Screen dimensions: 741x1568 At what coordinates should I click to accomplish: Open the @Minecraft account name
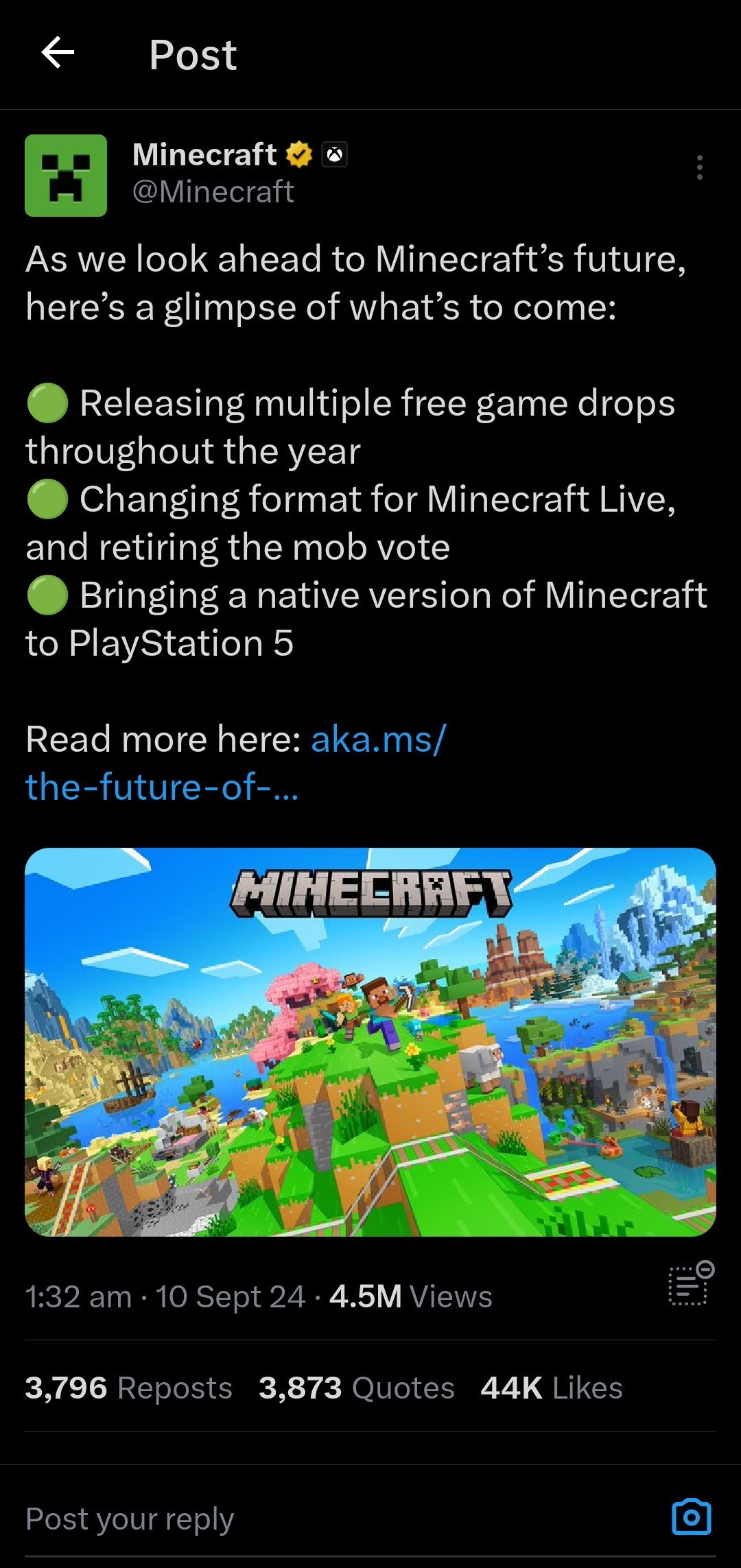click(x=213, y=192)
